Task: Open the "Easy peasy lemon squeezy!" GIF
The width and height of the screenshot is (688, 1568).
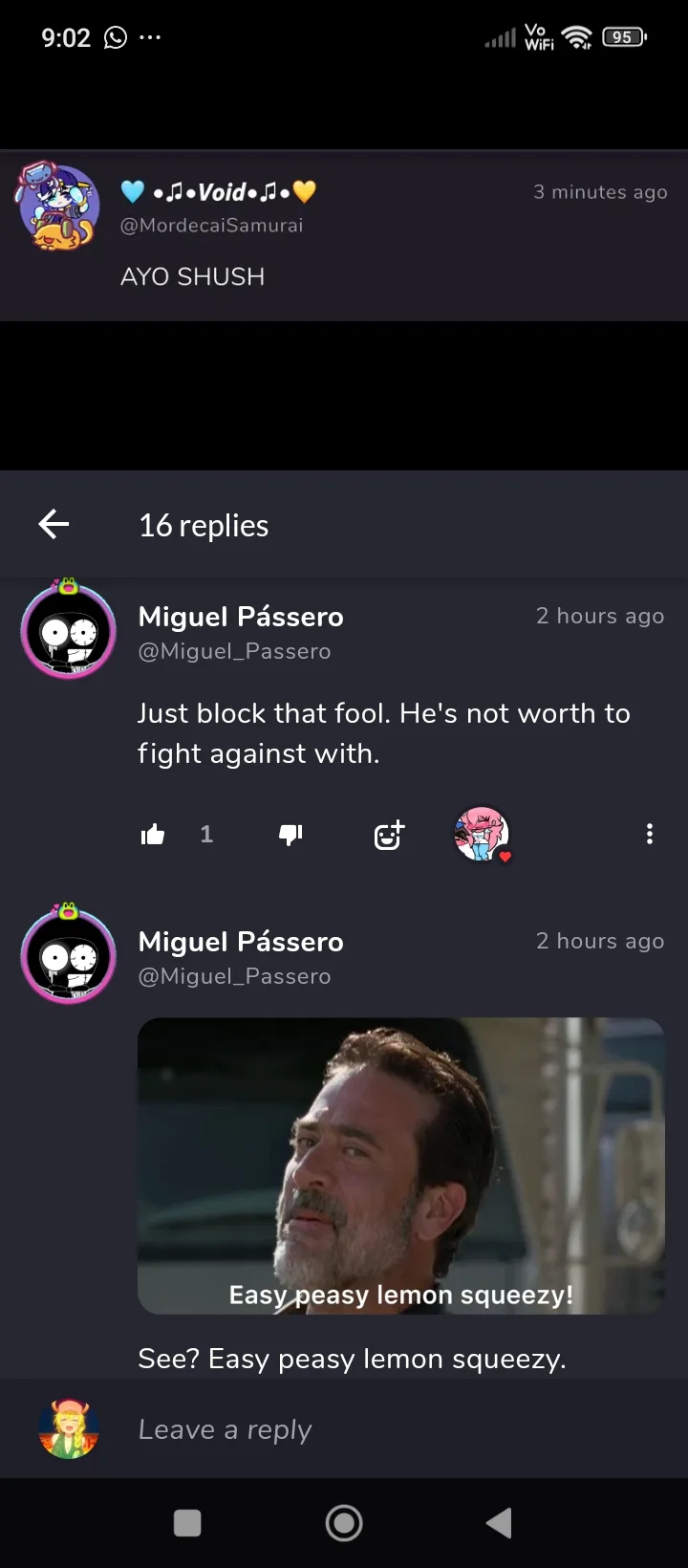Action: pyautogui.click(x=401, y=1165)
